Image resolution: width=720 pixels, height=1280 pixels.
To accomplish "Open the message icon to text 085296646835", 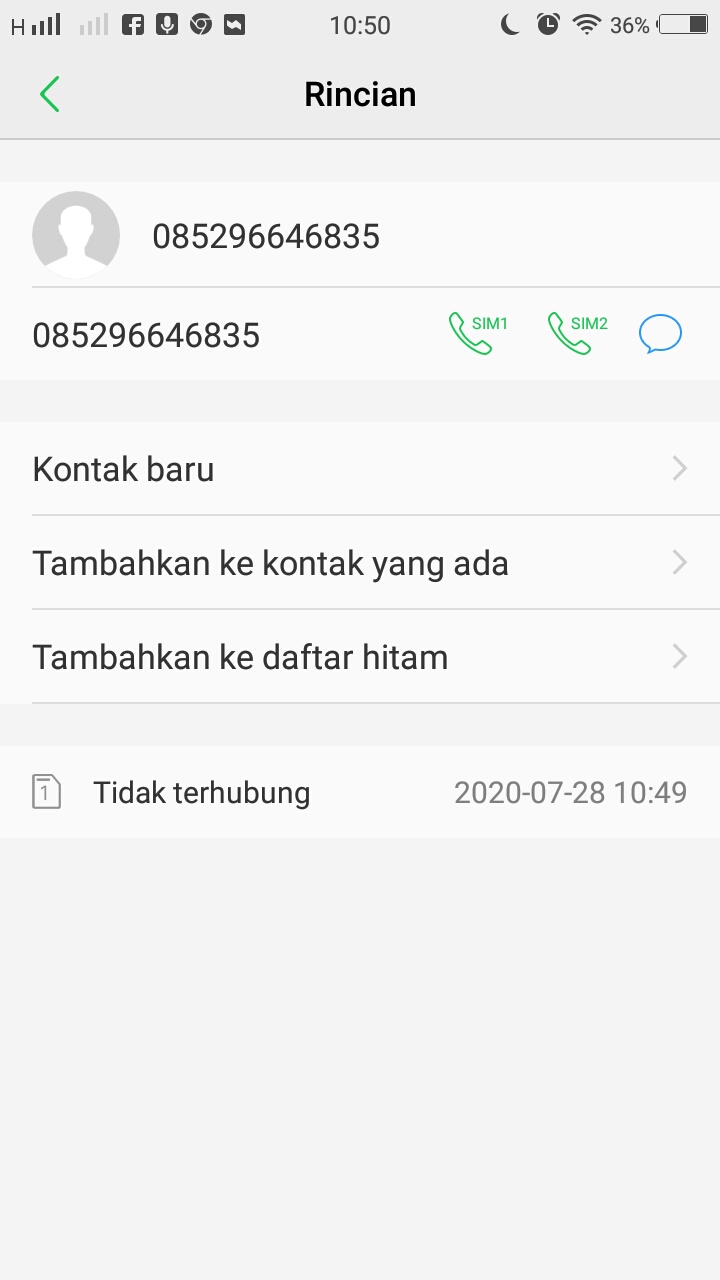I will pos(660,333).
